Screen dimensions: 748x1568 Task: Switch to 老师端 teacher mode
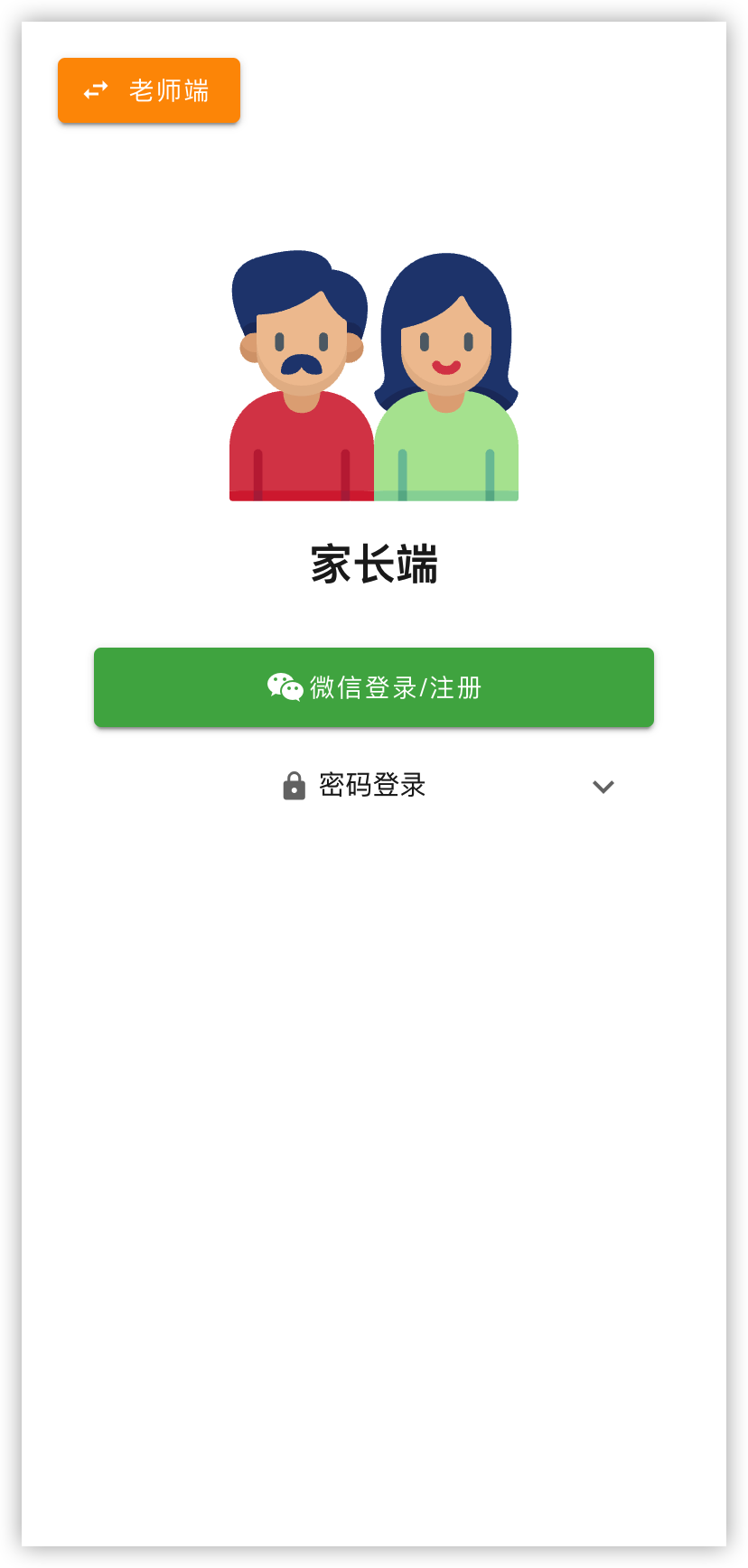(x=149, y=90)
